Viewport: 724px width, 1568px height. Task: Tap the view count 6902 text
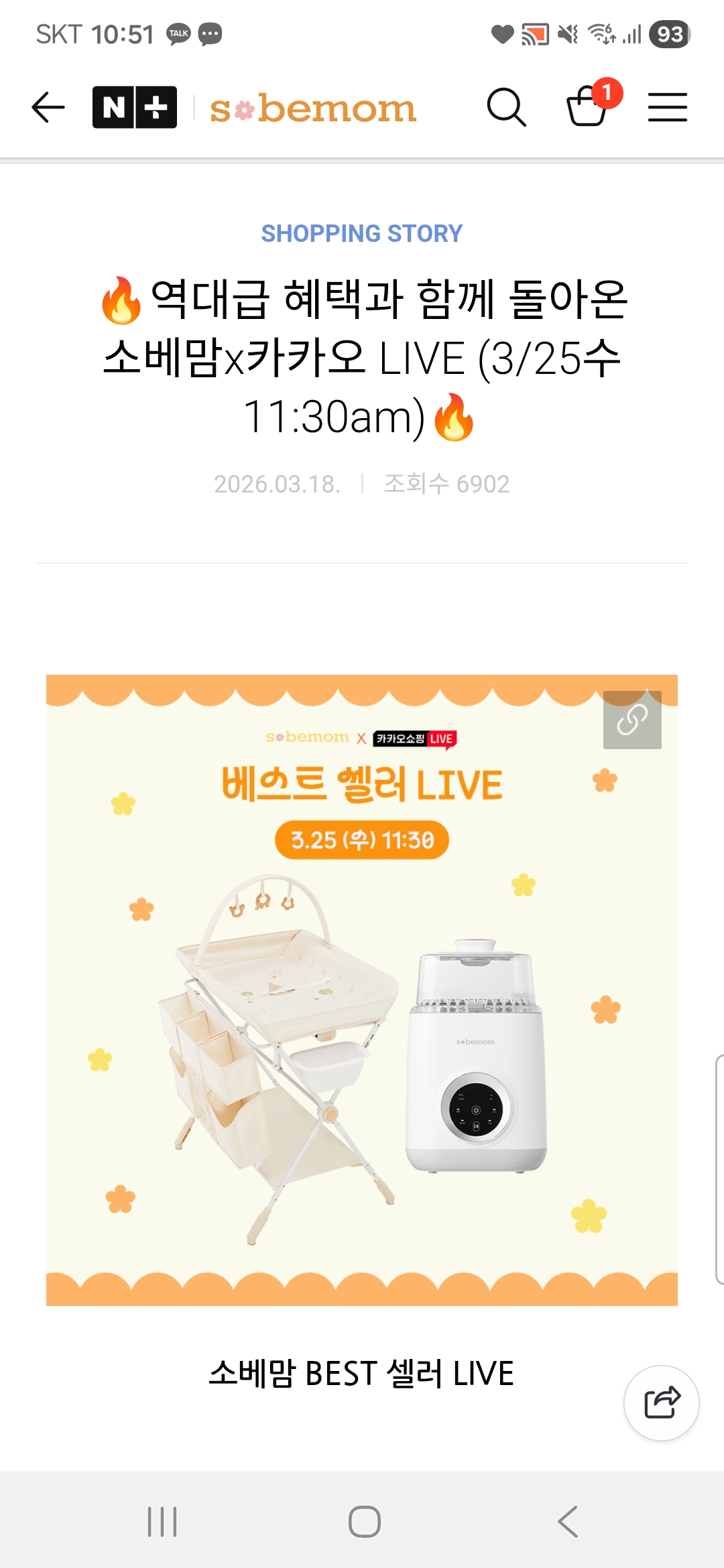[x=446, y=484]
